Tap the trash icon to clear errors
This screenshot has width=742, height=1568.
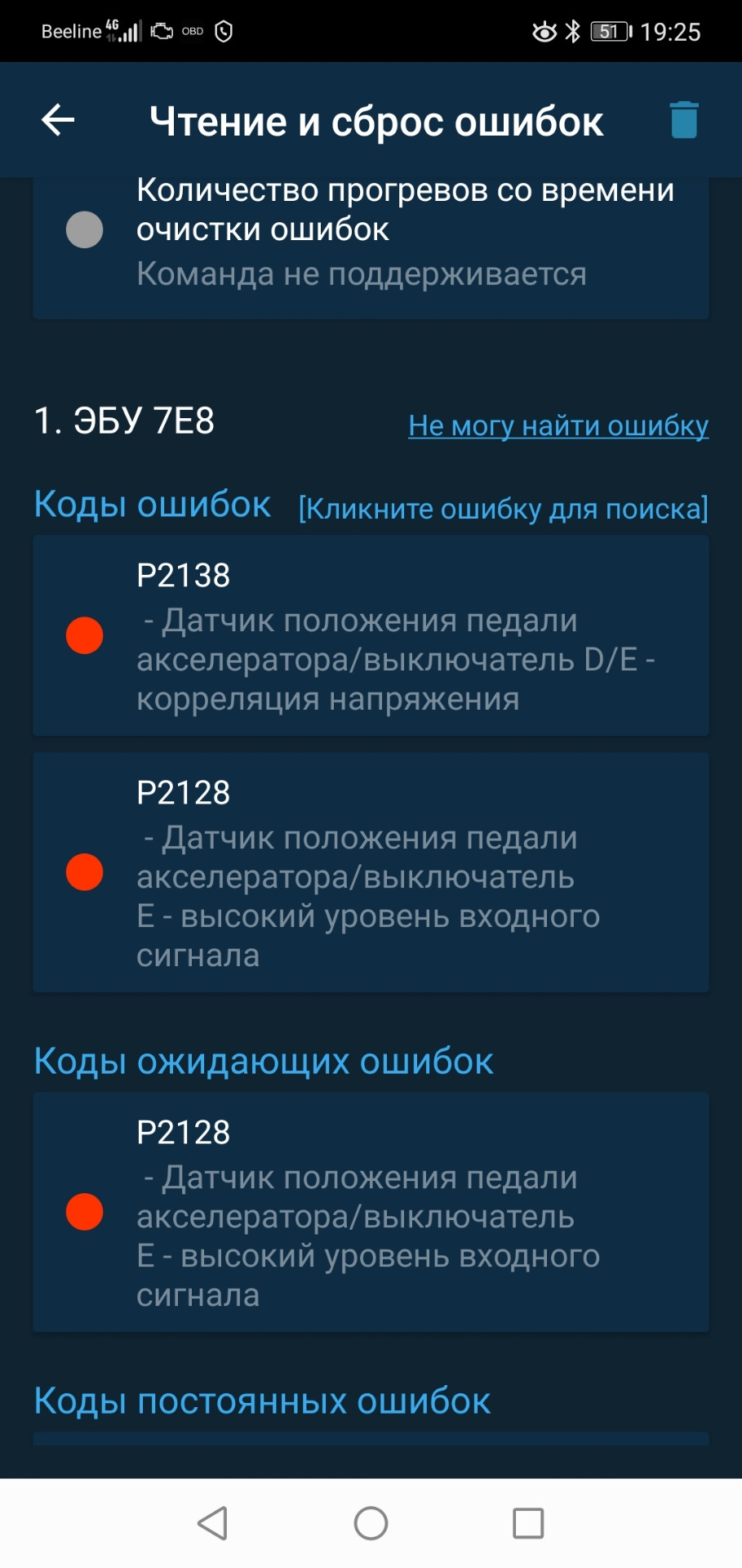tap(682, 119)
